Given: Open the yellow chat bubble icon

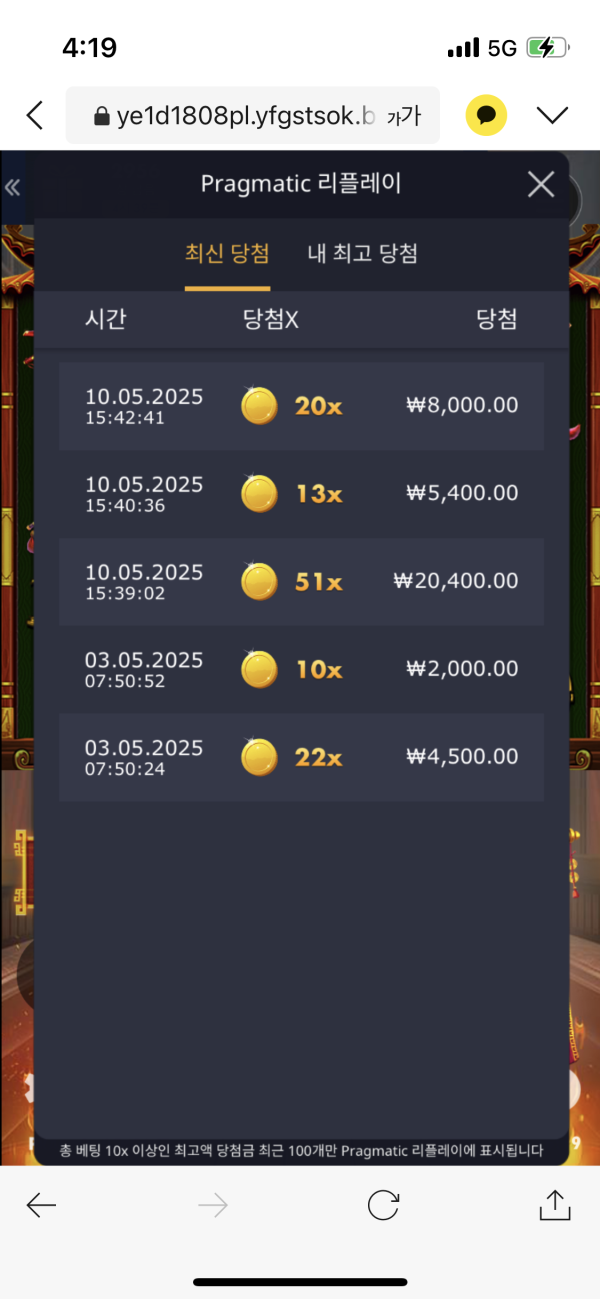Looking at the screenshot, I should [487, 116].
